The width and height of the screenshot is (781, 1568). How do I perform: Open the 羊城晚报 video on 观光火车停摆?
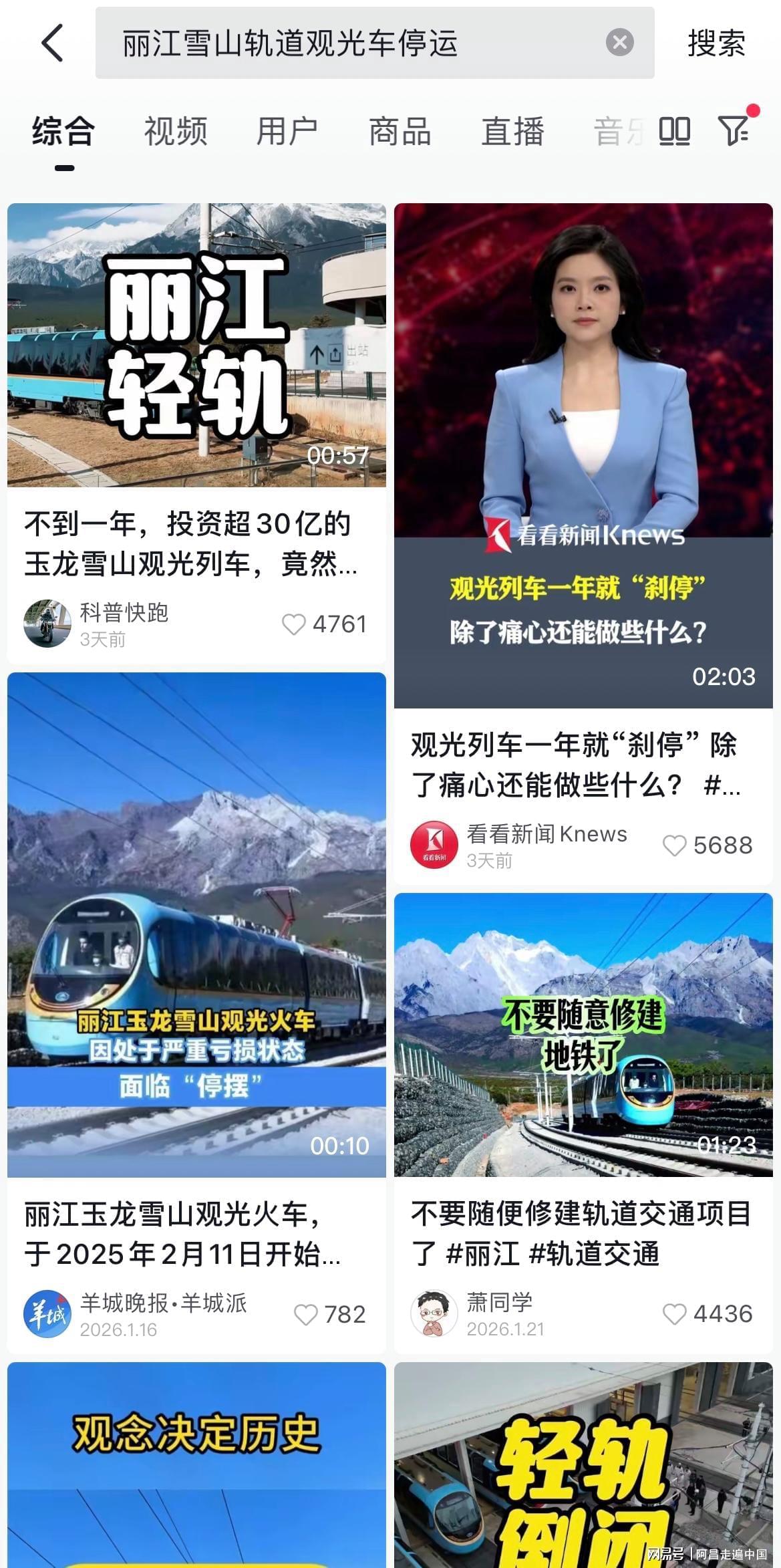pos(196,924)
